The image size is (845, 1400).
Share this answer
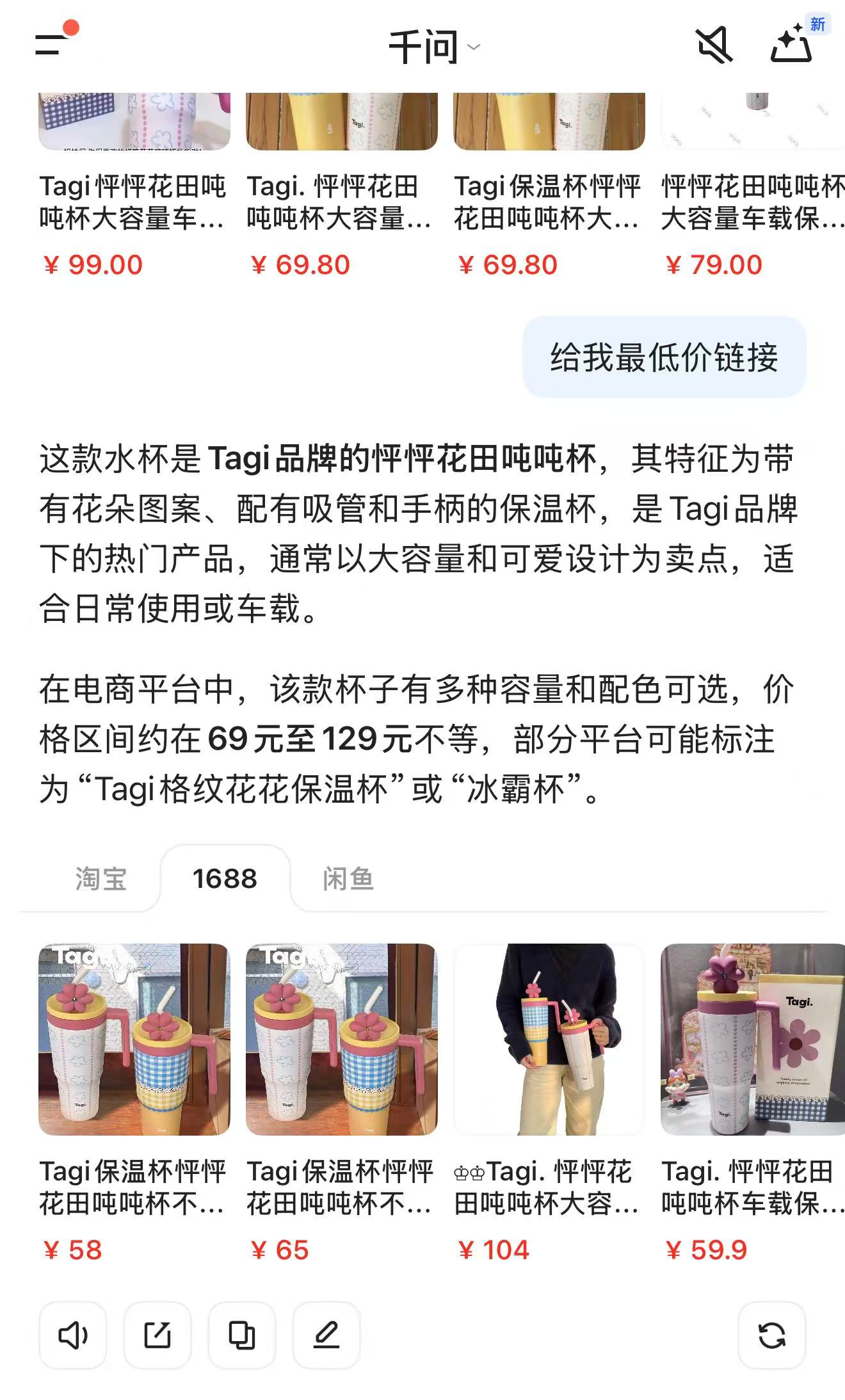coord(157,1335)
